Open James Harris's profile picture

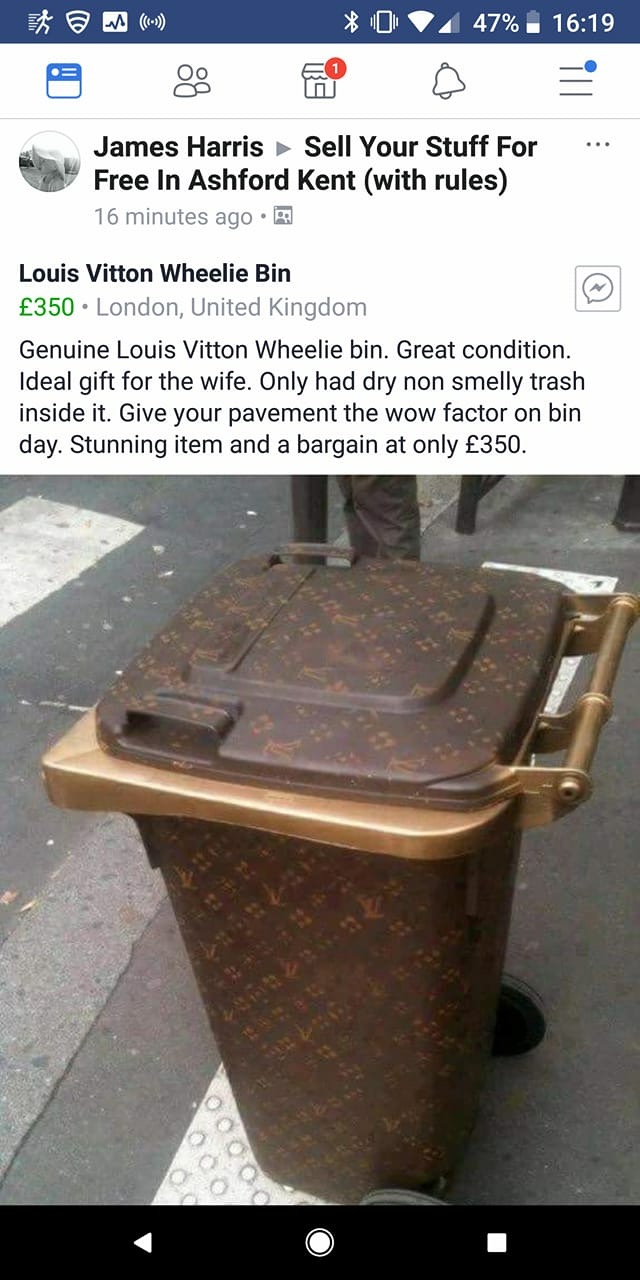[49, 161]
